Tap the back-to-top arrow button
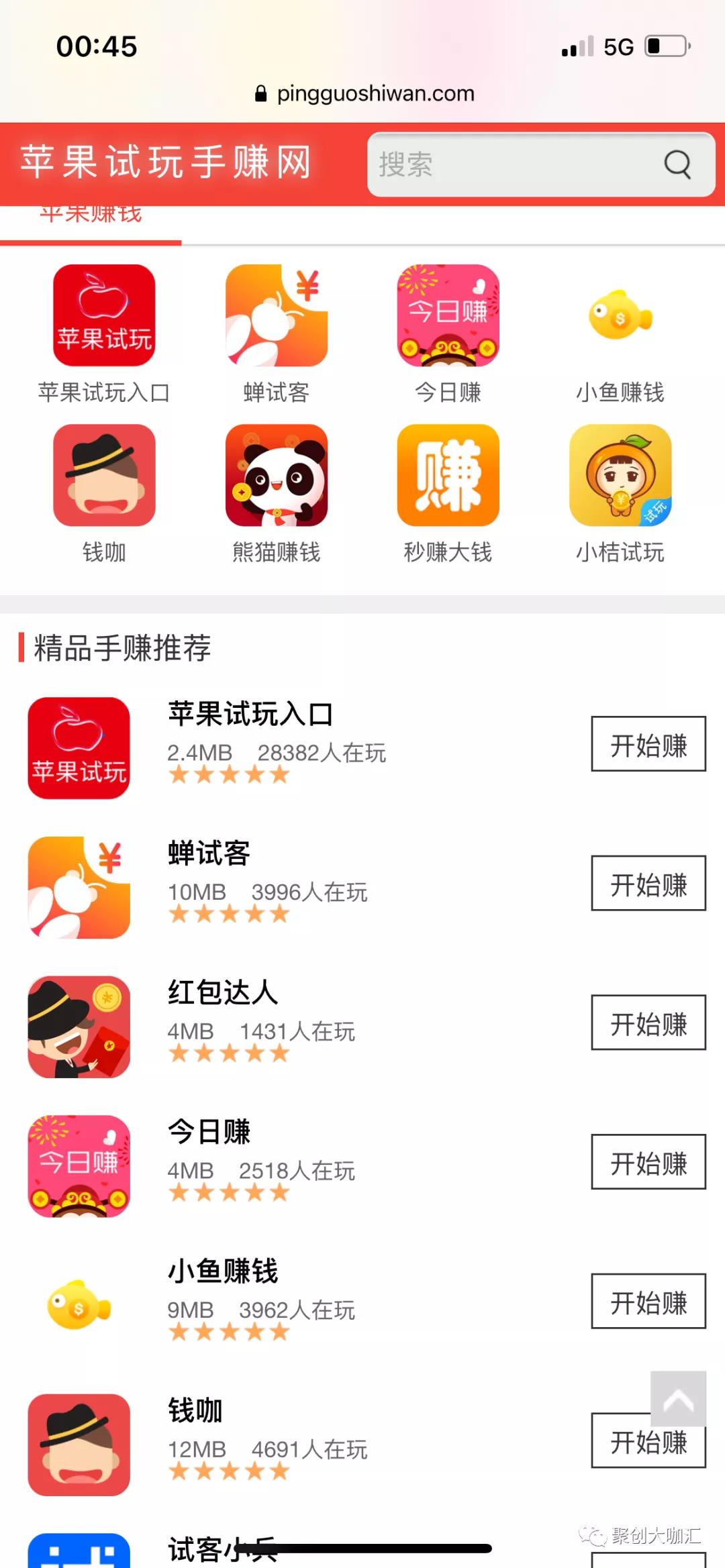725x1568 pixels. pos(678,1398)
